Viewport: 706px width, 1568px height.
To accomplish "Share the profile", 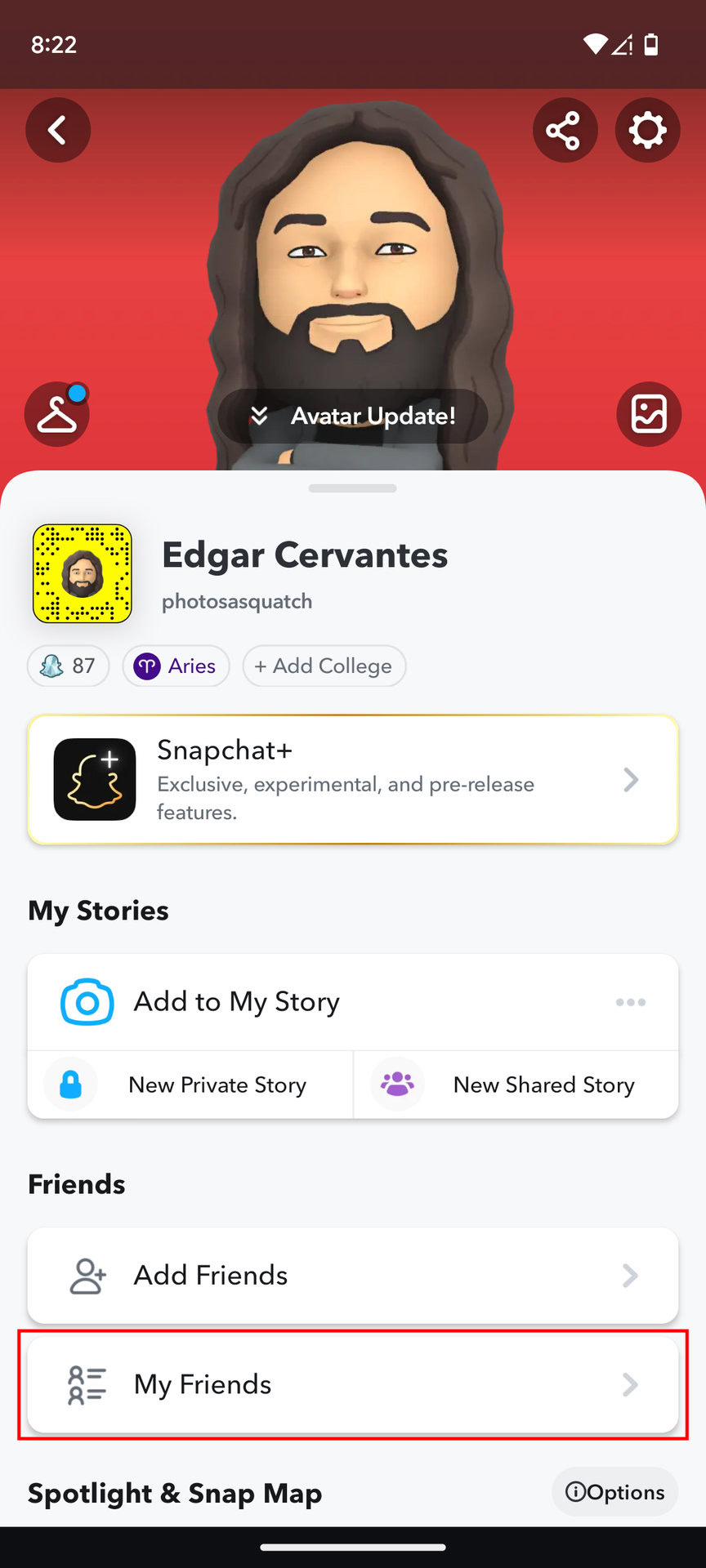I will tap(565, 130).
